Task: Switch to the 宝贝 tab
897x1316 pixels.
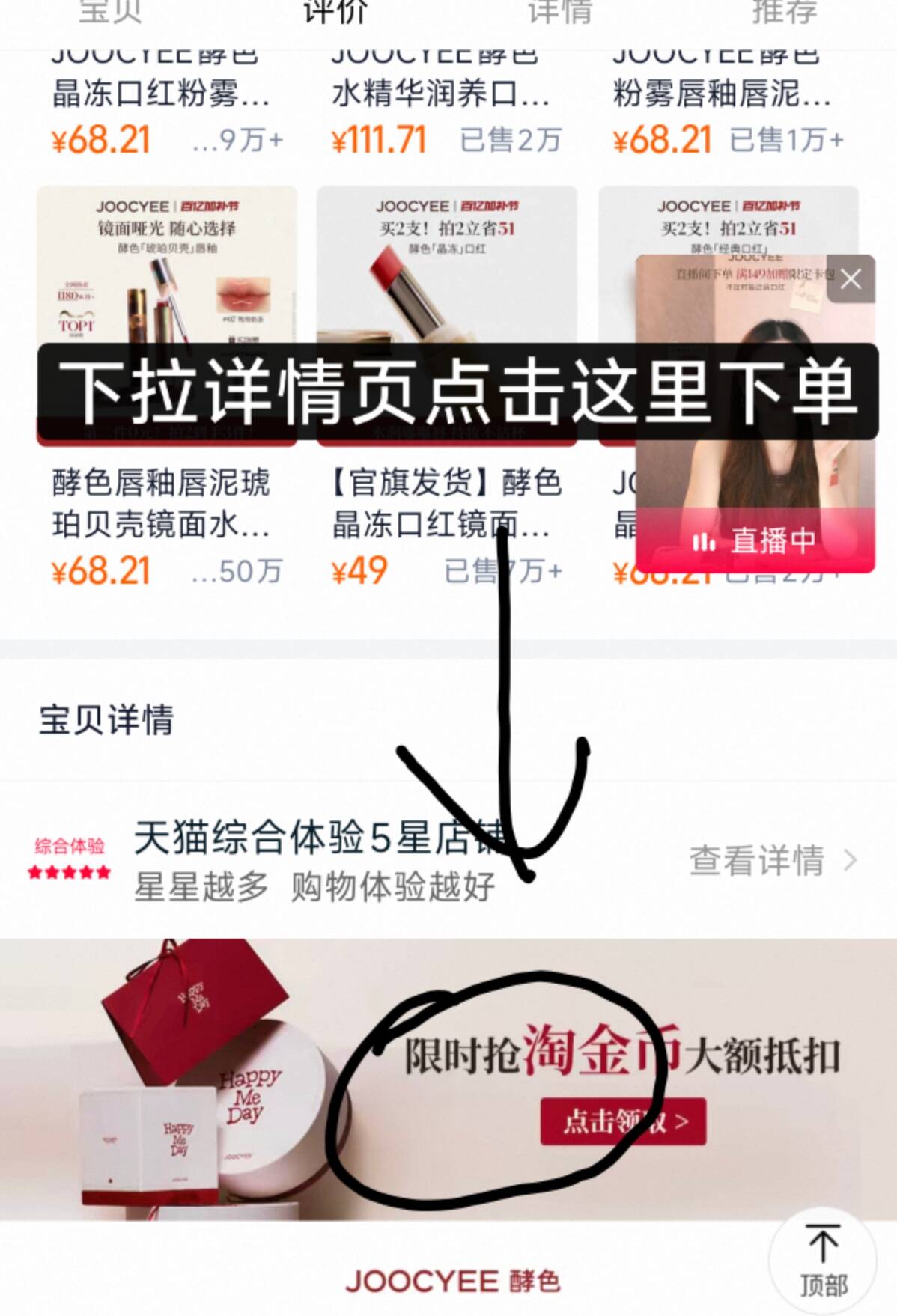Action: (x=110, y=13)
